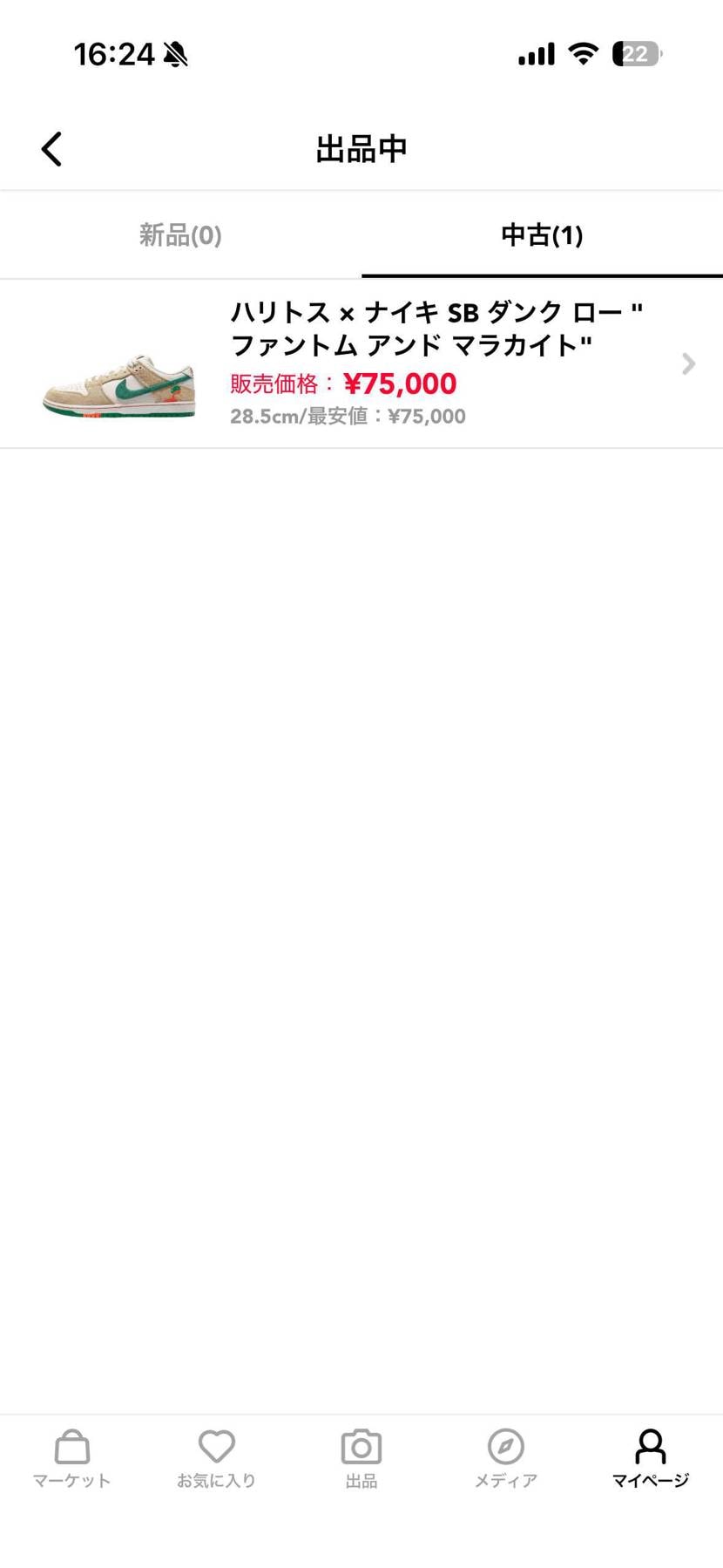Screen dimensions: 723x1568
Task: Open the マーケット tab
Action: click(x=72, y=1458)
